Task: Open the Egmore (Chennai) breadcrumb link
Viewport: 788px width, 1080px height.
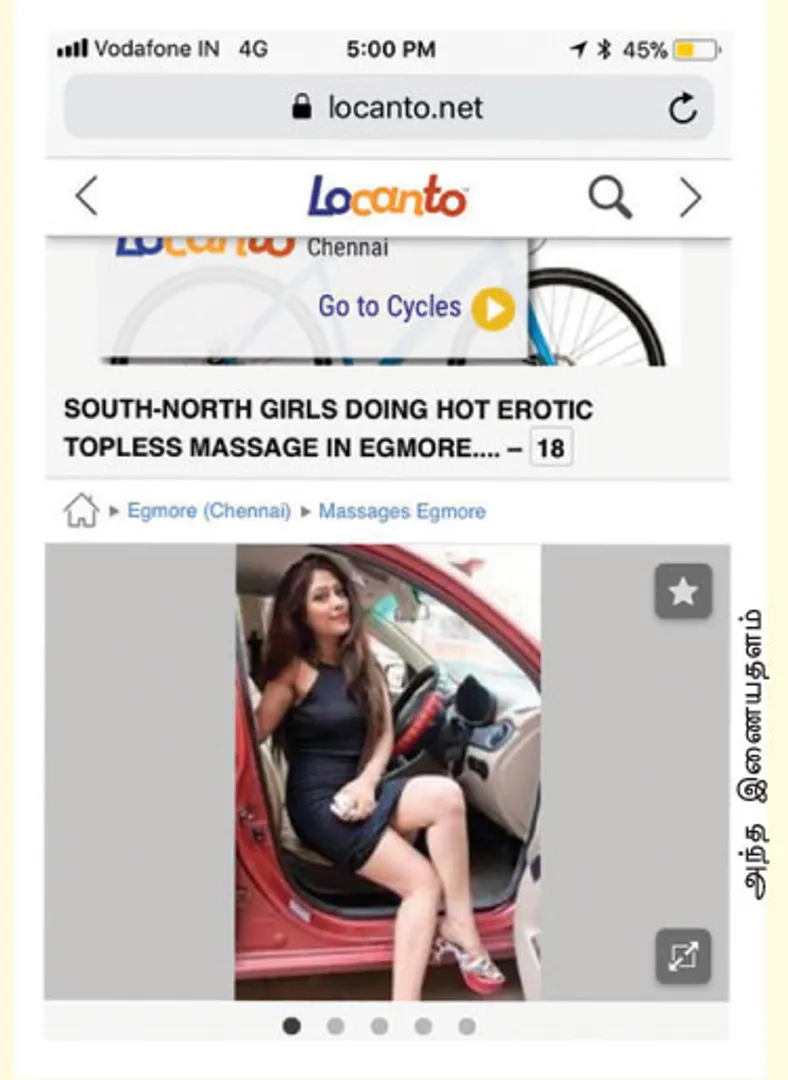Action: point(208,511)
